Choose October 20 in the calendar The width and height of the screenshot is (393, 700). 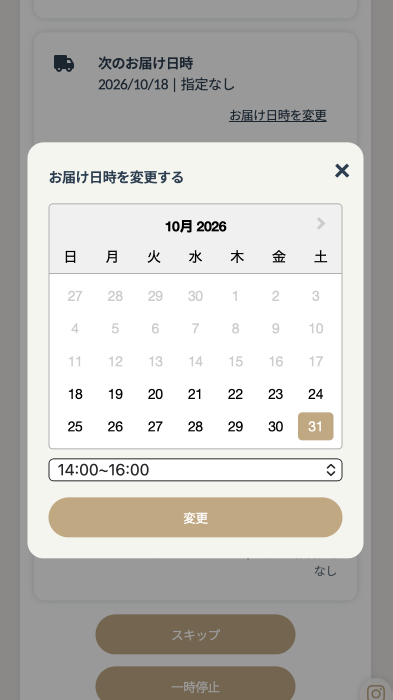tap(155, 394)
